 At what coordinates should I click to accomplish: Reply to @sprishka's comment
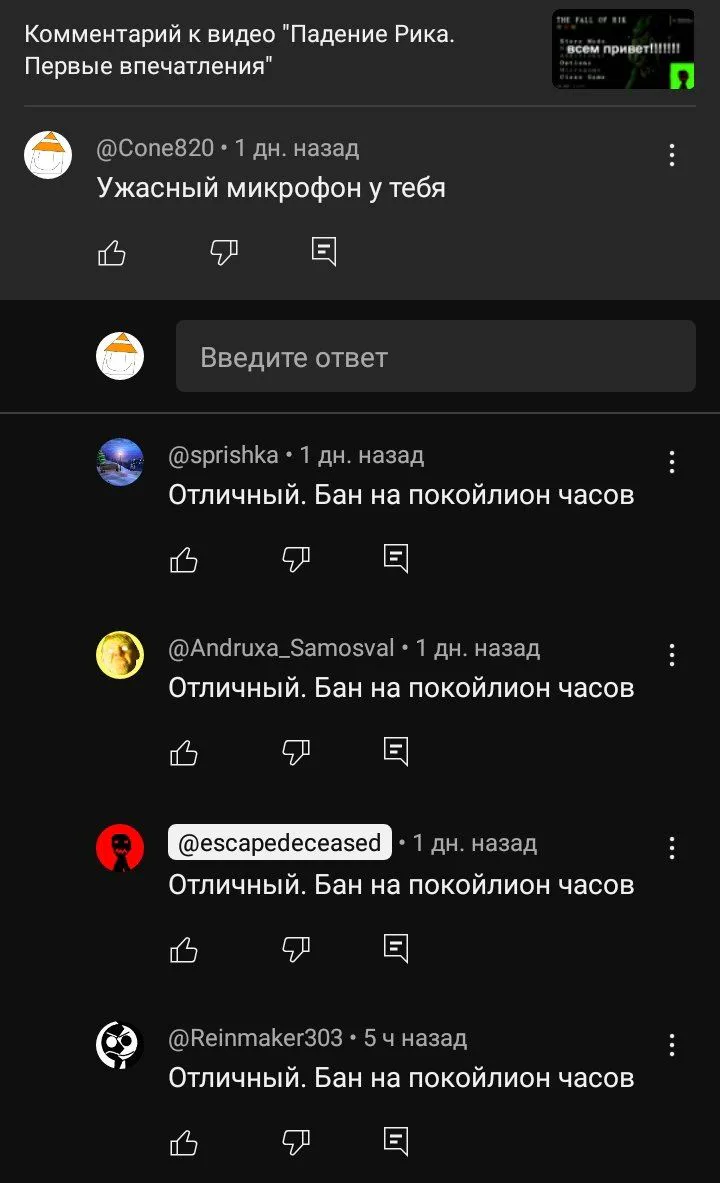click(396, 558)
